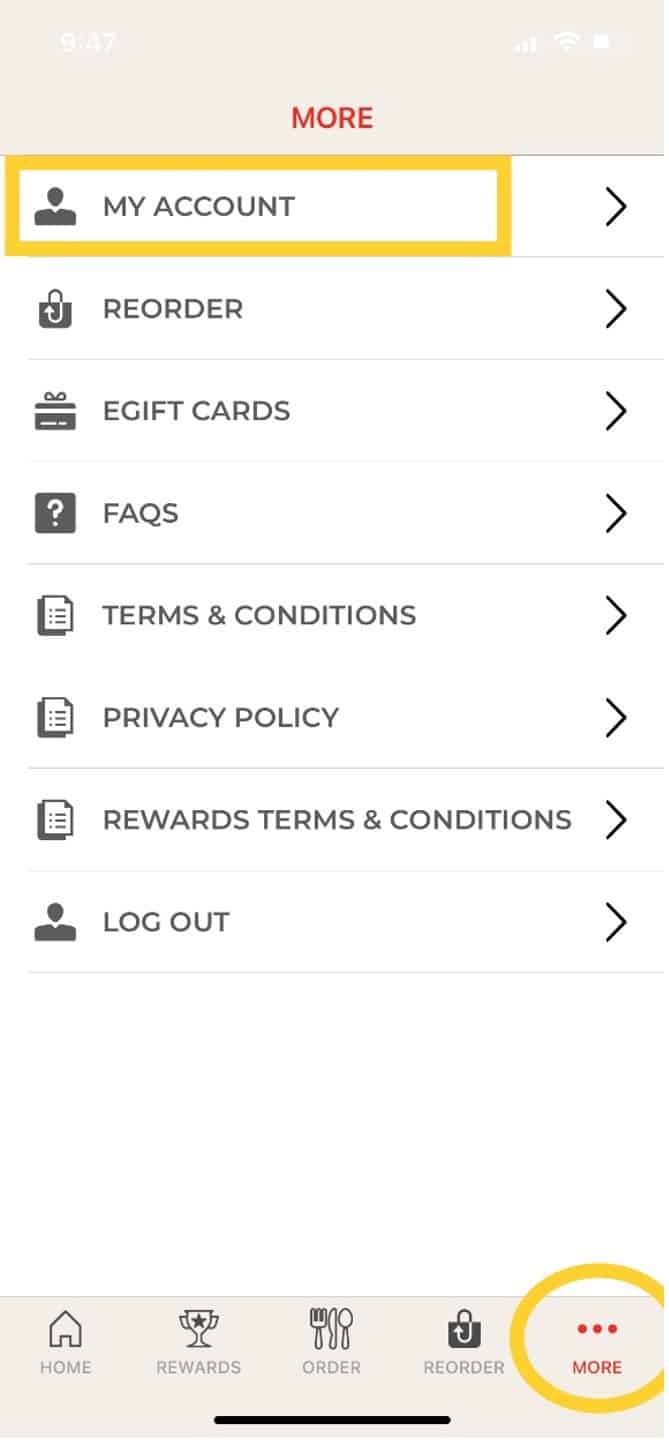Viewport: 669px width, 1442px height.
Task: Read the Privacy Policy
Action: pyautogui.click(x=334, y=717)
